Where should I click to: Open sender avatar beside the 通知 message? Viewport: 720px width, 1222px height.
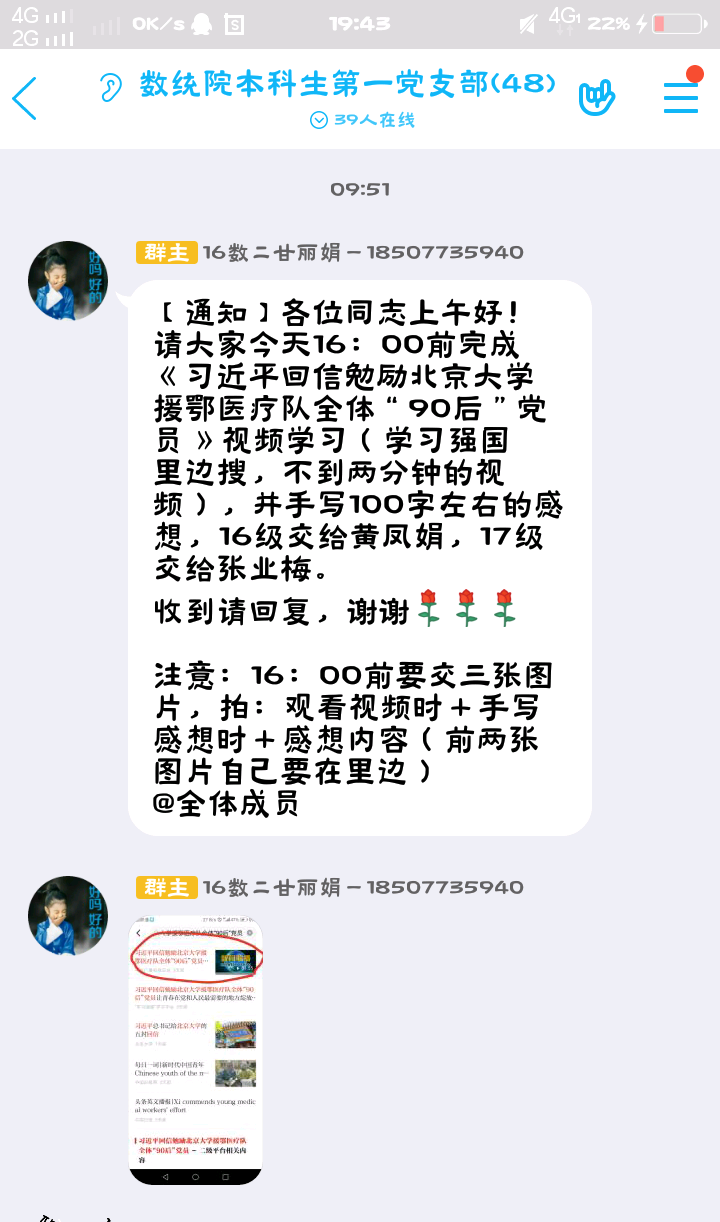68,281
